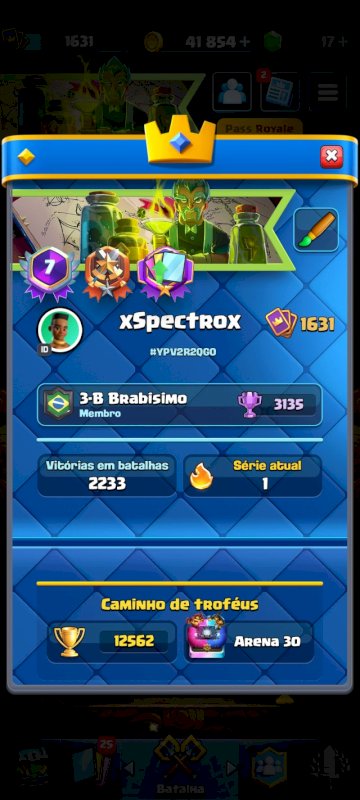View the Arena 30 trophy road
360x800 pixels.
click(x=249, y=641)
